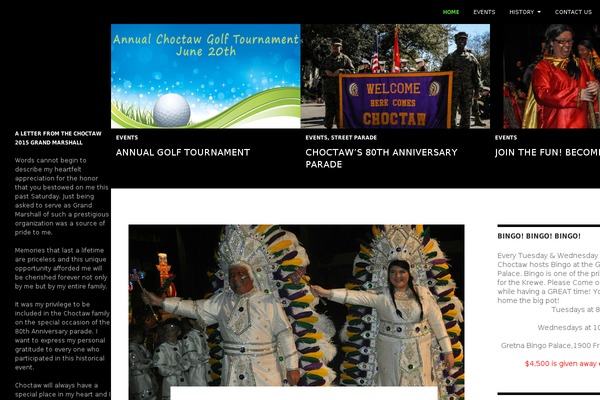The image size is (600, 400).
Task: Open the Street Parade category link
Action: 355,137
